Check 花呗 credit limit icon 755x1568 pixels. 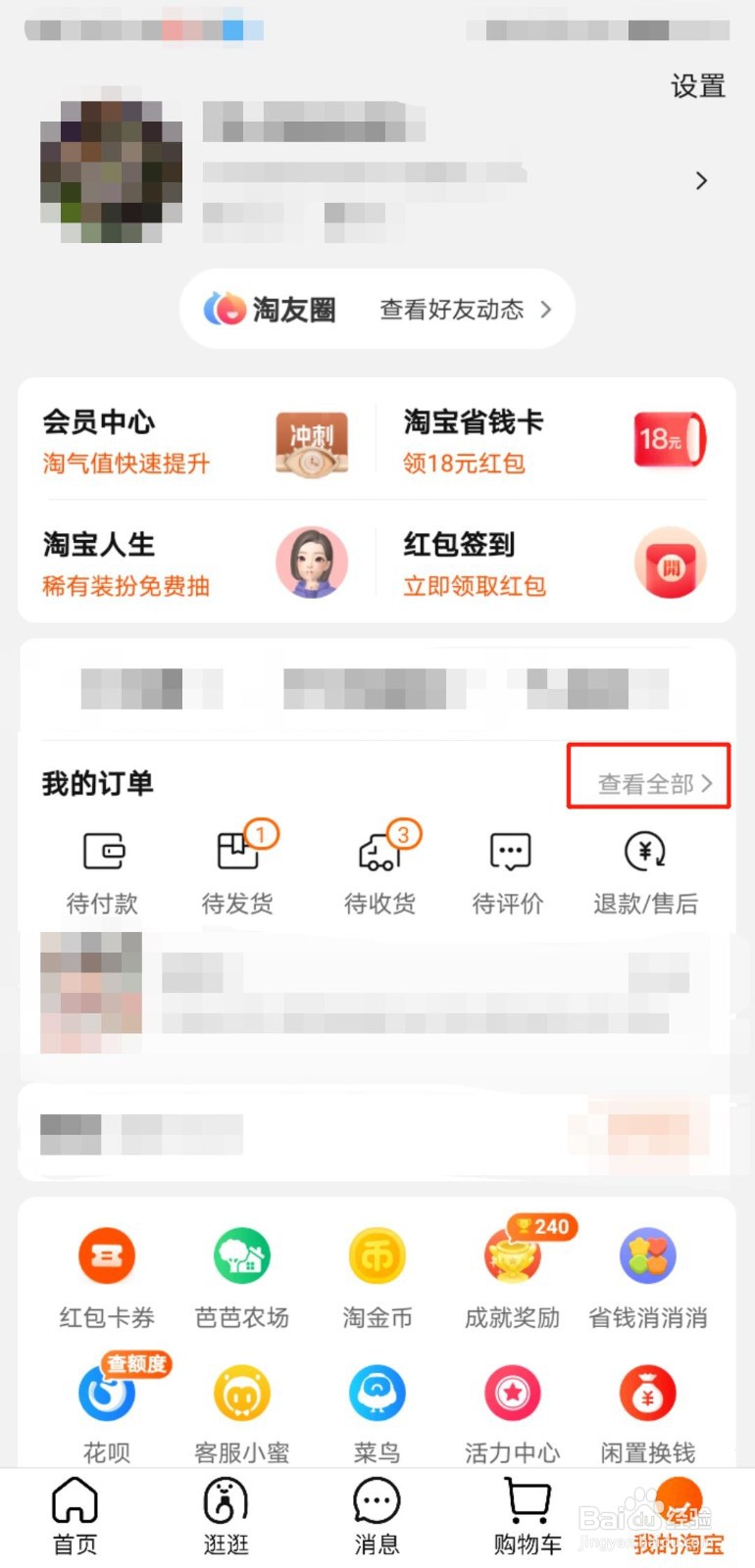[106, 1396]
